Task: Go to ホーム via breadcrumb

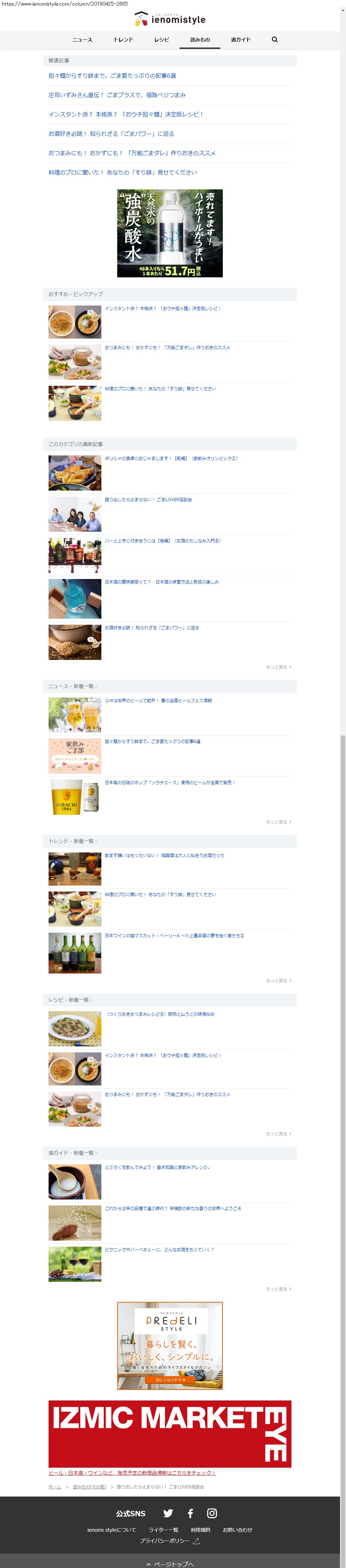Action: (55, 1486)
